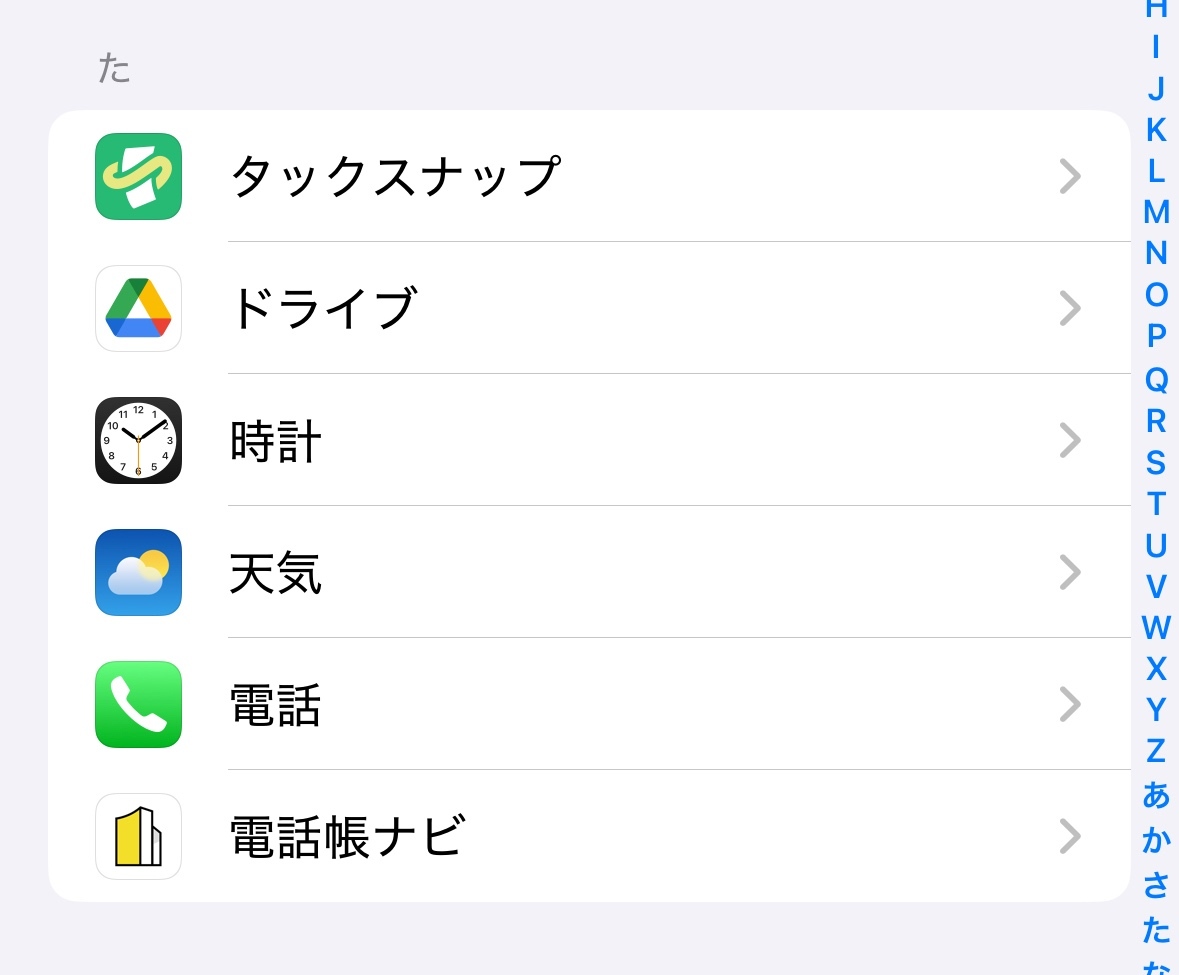Open the 電話帳ナビ row

[589, 836]
